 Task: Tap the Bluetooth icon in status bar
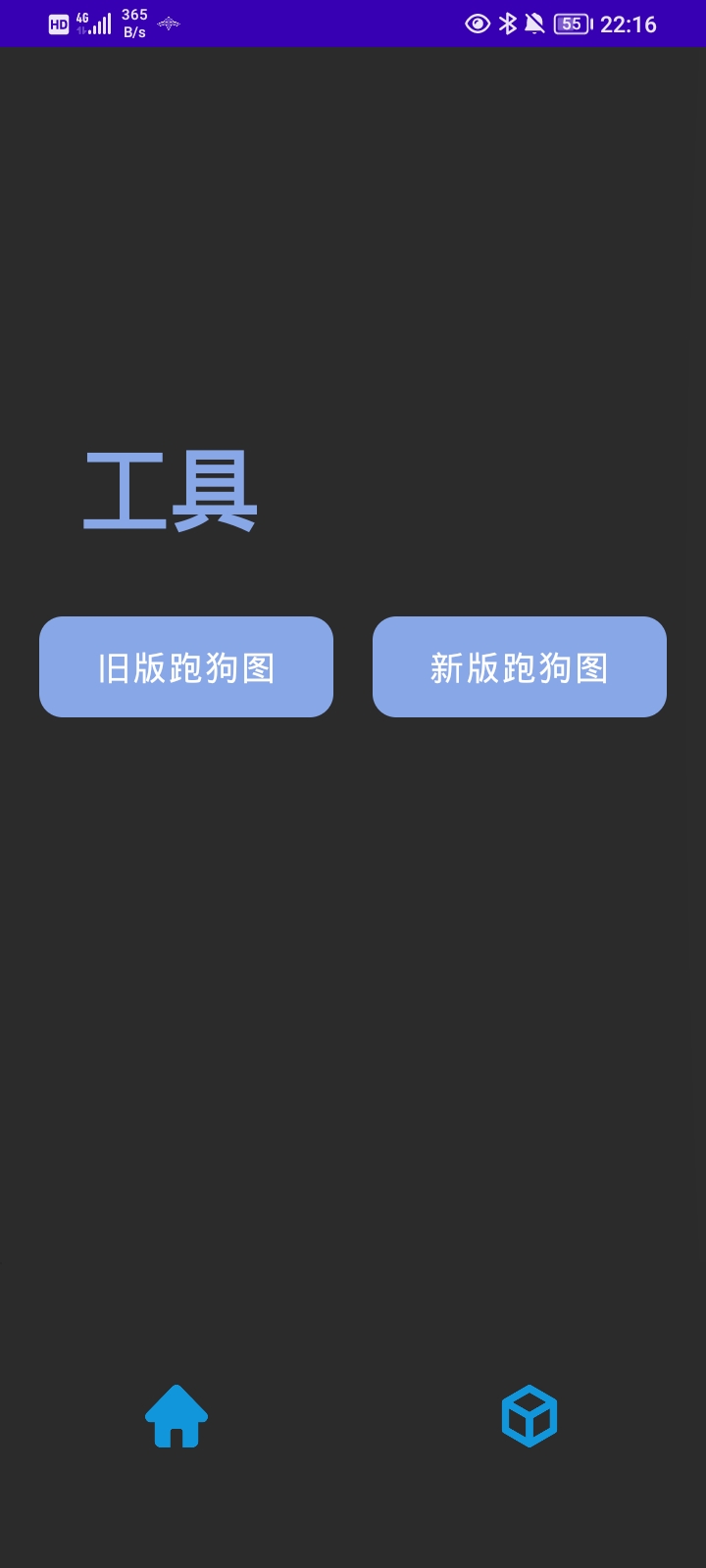[x=508, y=24]
